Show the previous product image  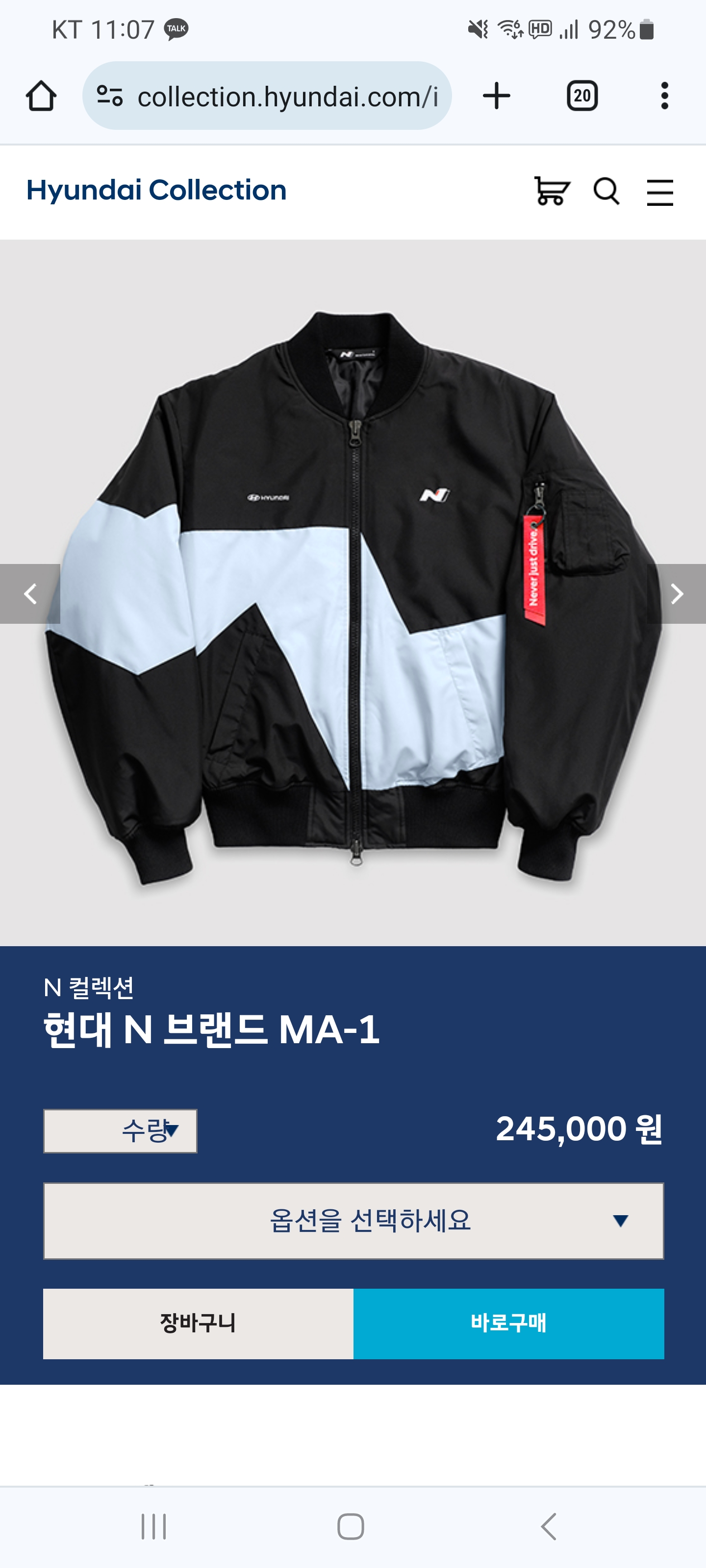30,593
